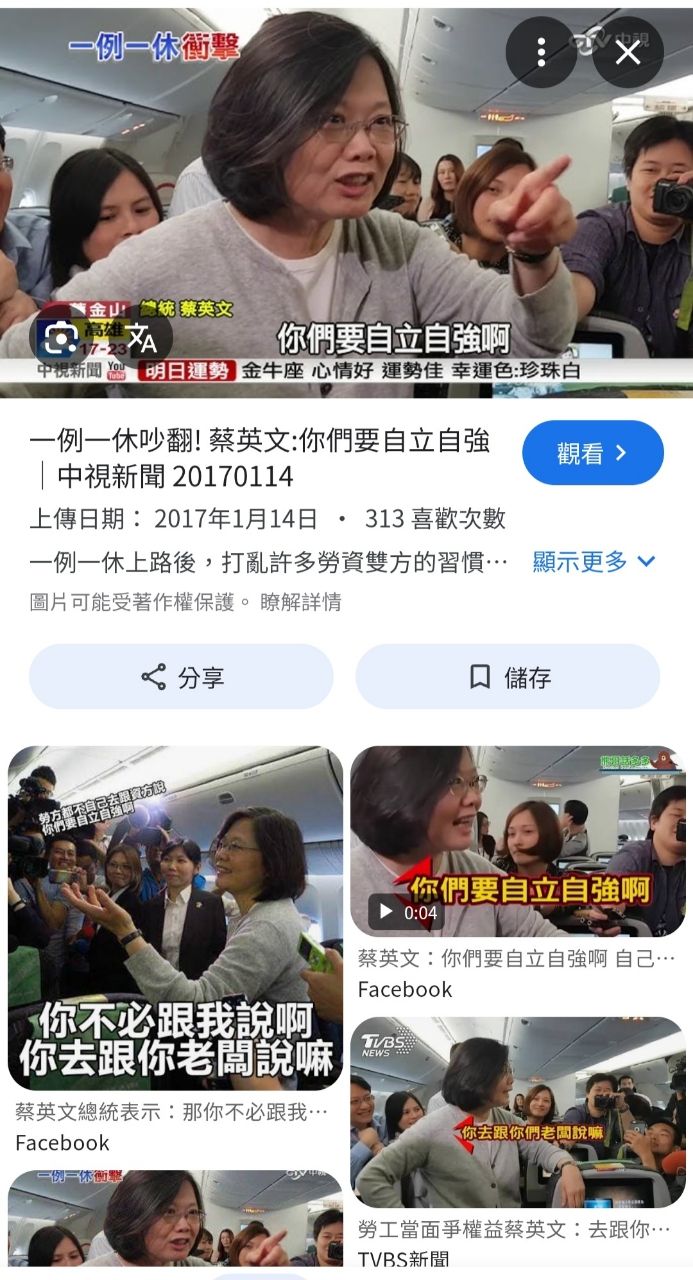The width and height of the screenshot is (693, 1280).
Task: Search this image with Google Lens
Action: pyautogui.click(x=61, y=340)
